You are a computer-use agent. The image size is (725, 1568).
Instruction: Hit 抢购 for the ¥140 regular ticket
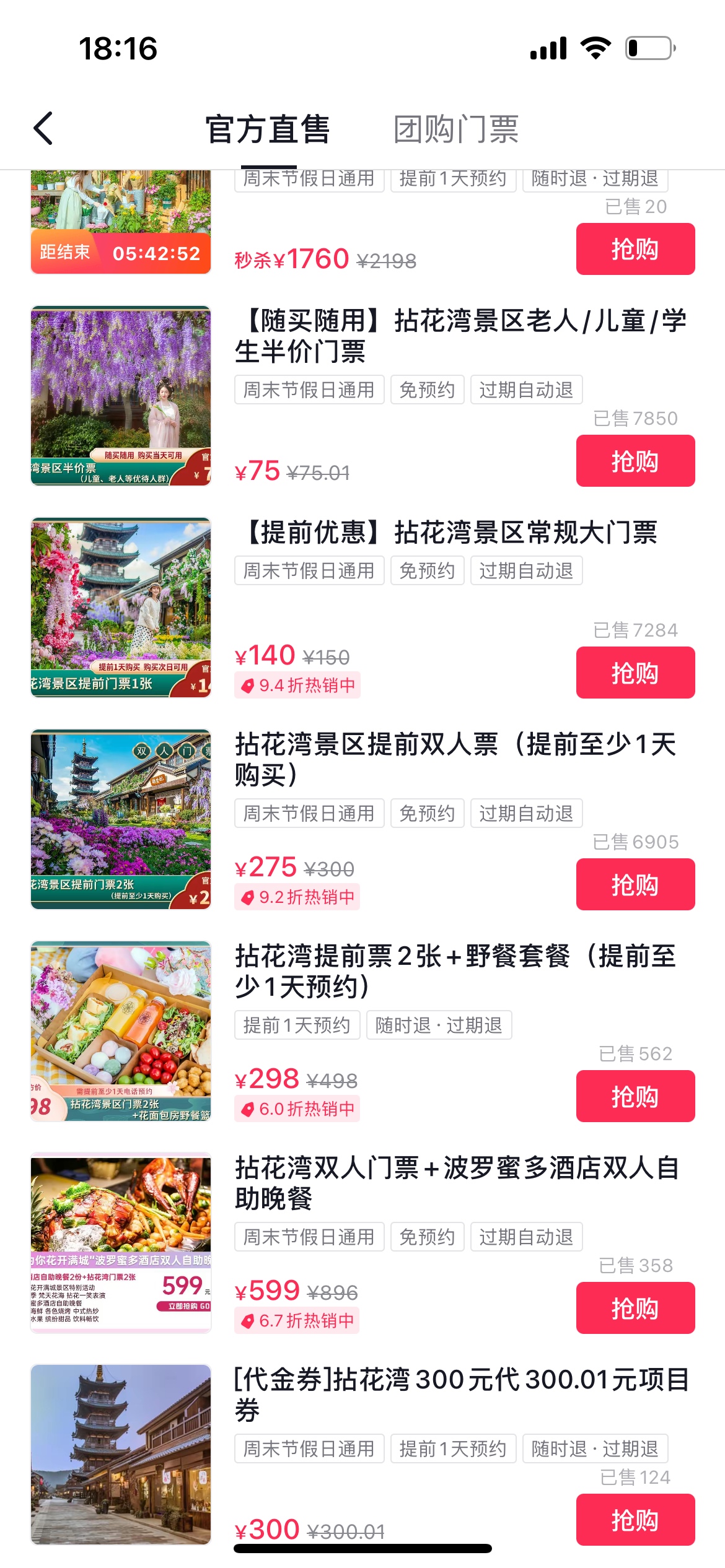click(x=635, y=673)
